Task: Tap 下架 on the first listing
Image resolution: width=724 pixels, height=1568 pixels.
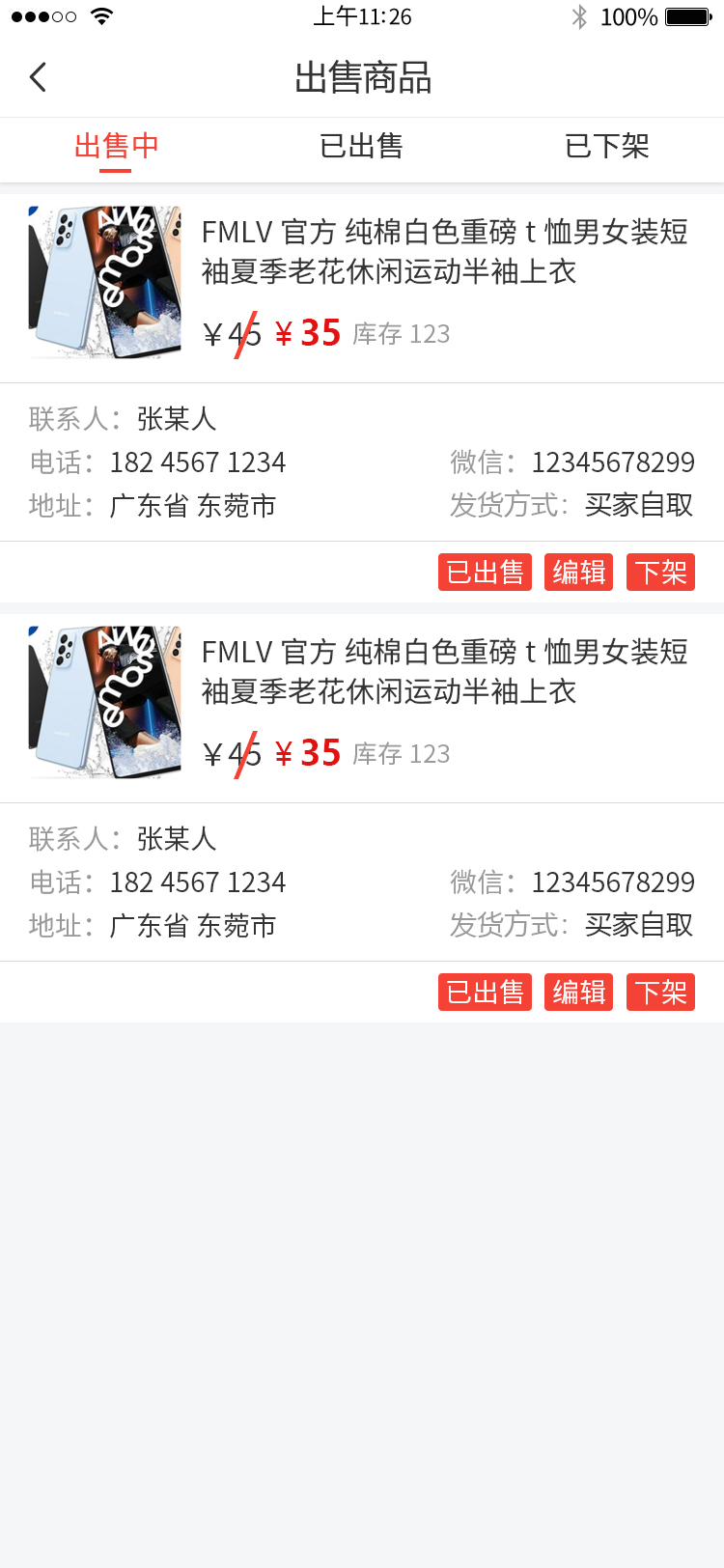Action: tap(660, 573)
